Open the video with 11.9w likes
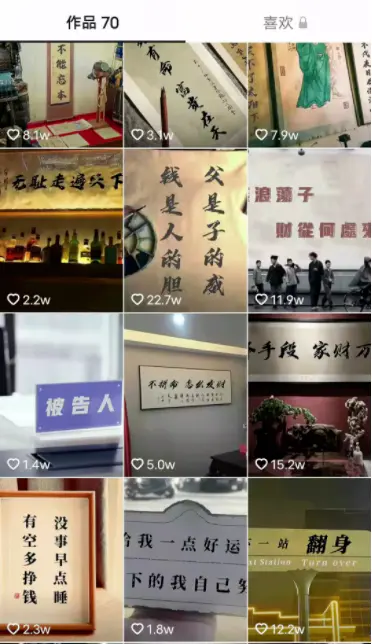The height and width of the screenshot is (644, 372). coord(310,230)
